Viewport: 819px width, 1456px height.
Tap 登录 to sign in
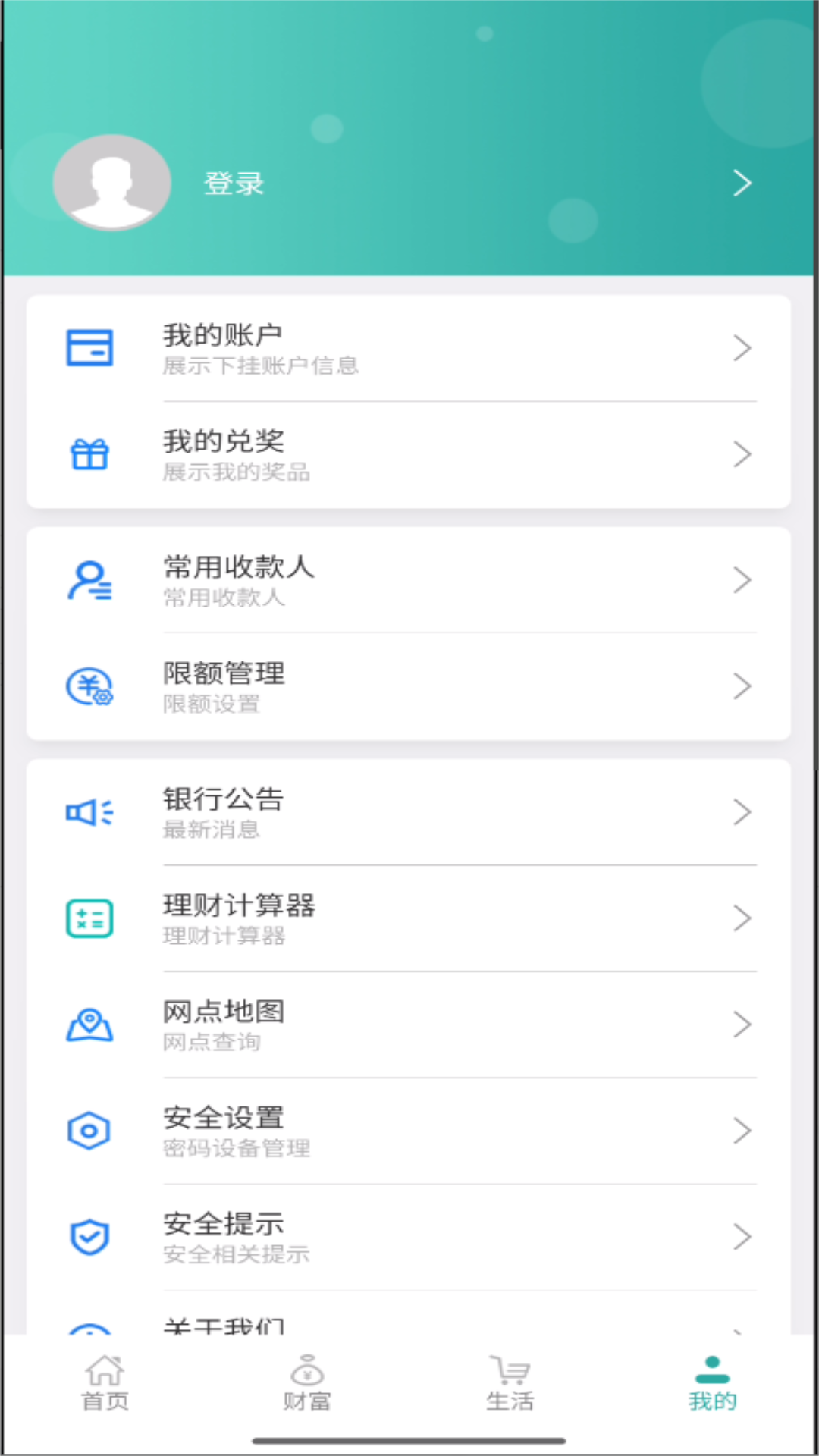234,184
